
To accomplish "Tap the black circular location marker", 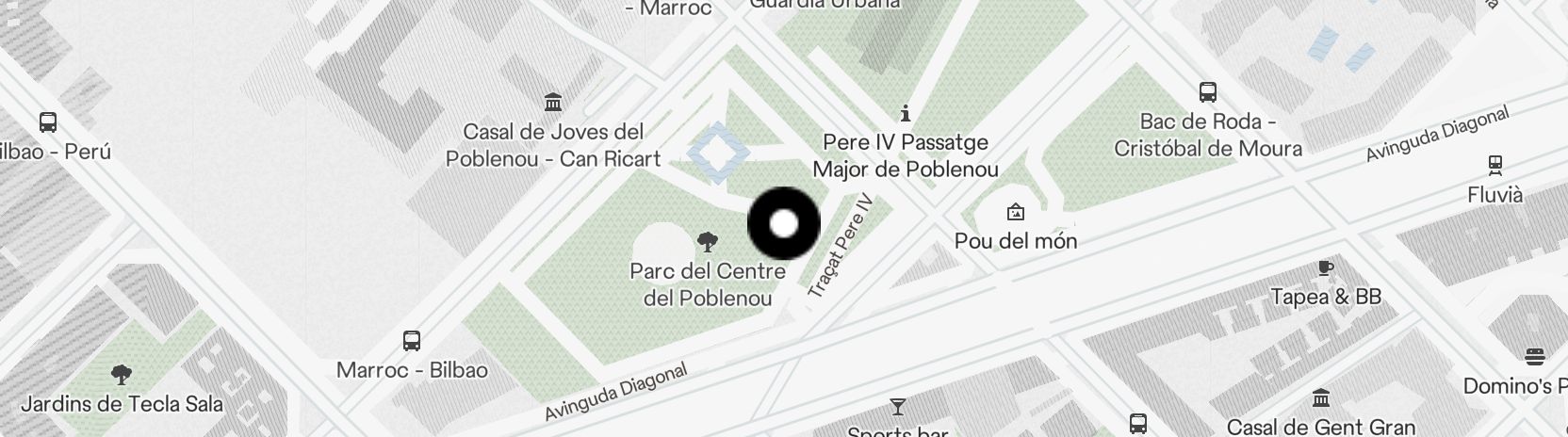I will 784,224.
